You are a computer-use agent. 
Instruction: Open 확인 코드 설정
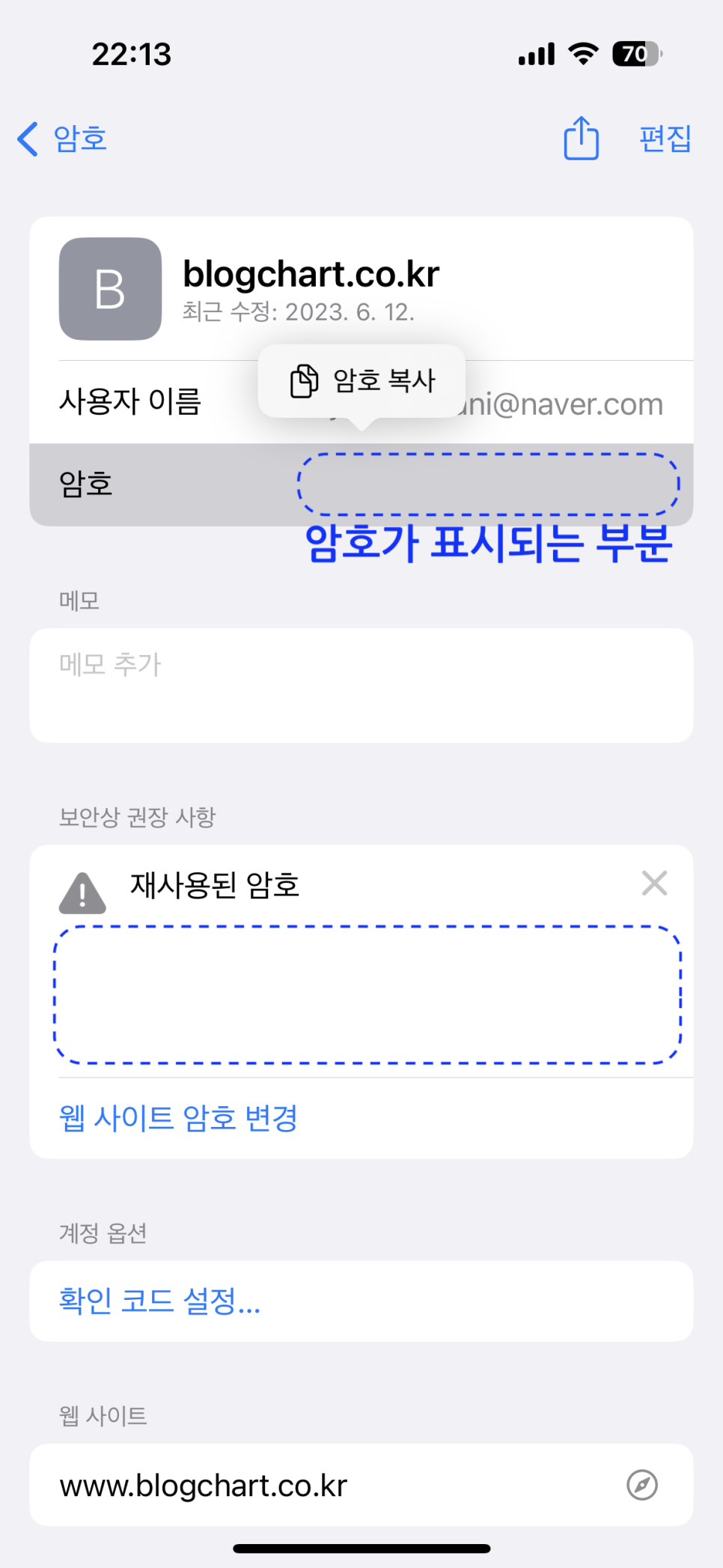click(x=159, y=1301)
